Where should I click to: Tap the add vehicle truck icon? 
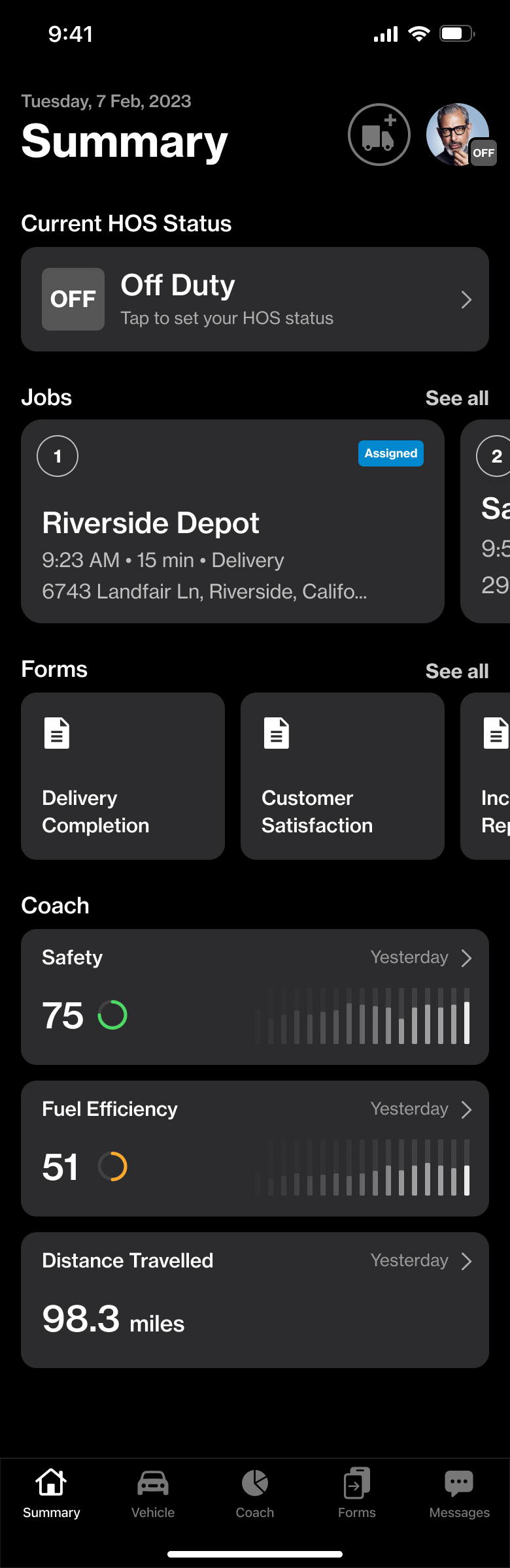pyautogui.click(x=379, y=135)
